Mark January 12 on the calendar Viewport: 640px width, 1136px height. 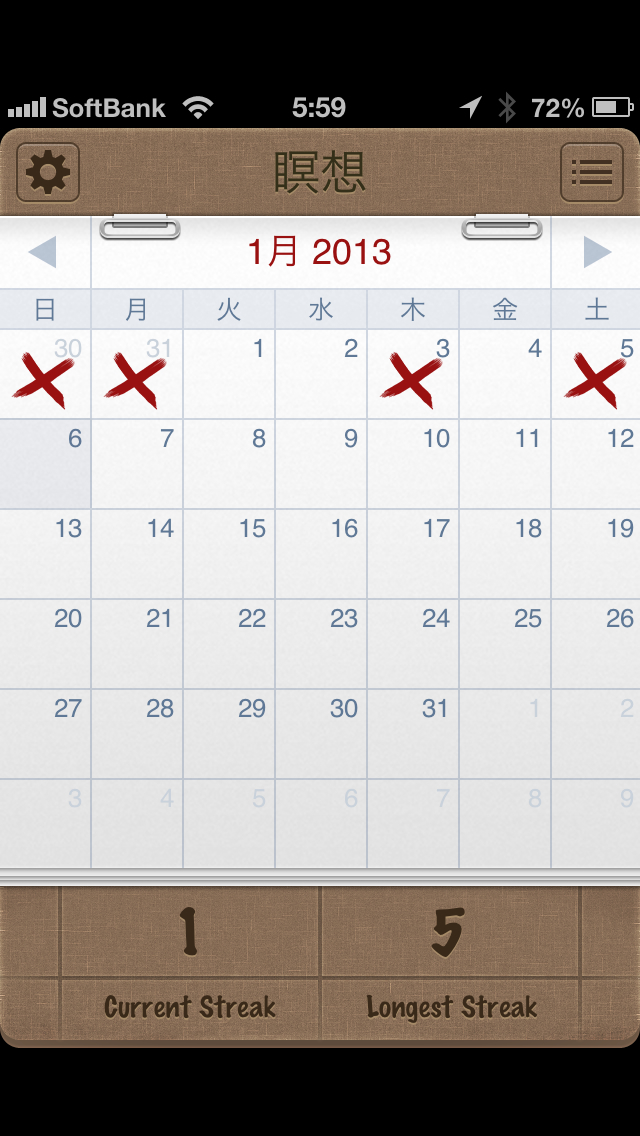pos(596,464)
